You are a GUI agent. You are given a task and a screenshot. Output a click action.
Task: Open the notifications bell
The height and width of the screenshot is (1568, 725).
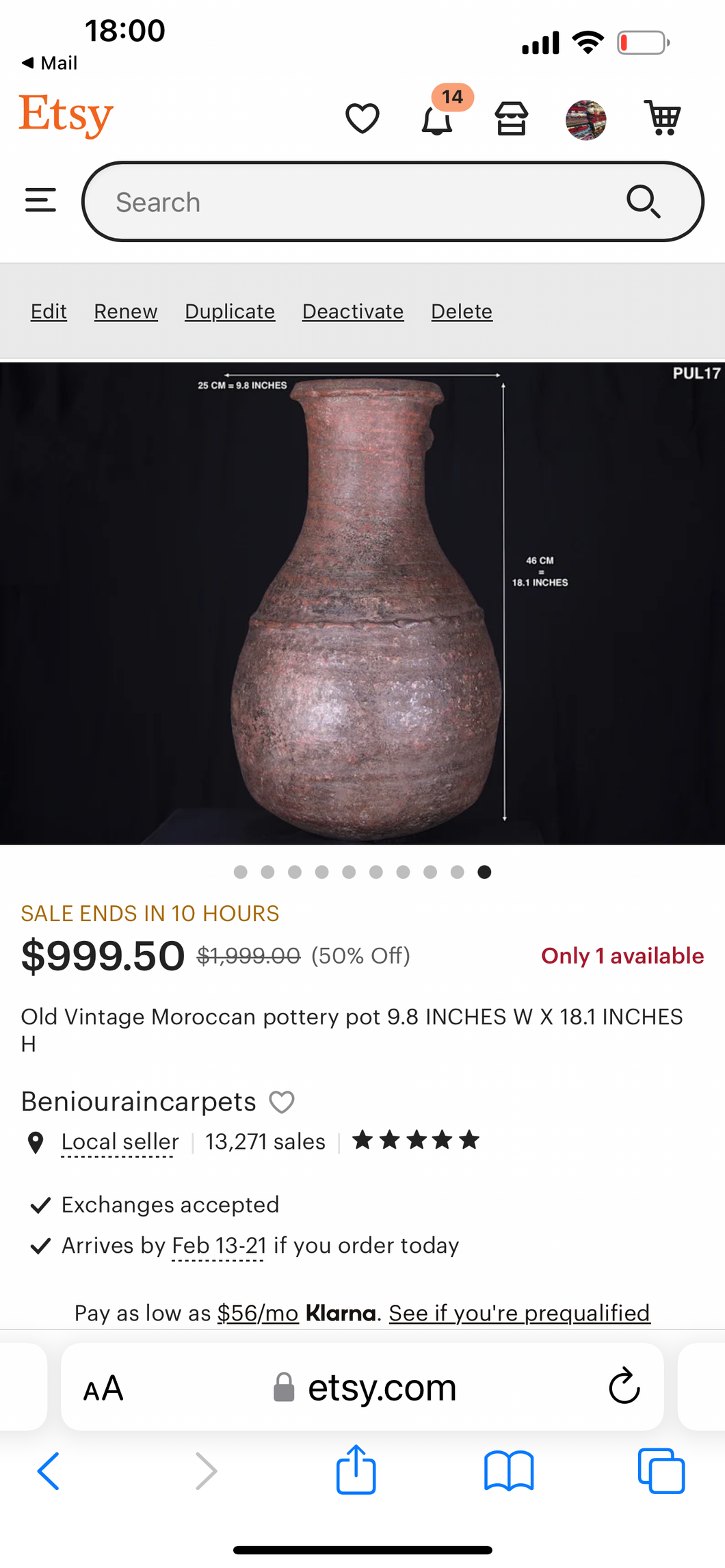pos(437,120)
